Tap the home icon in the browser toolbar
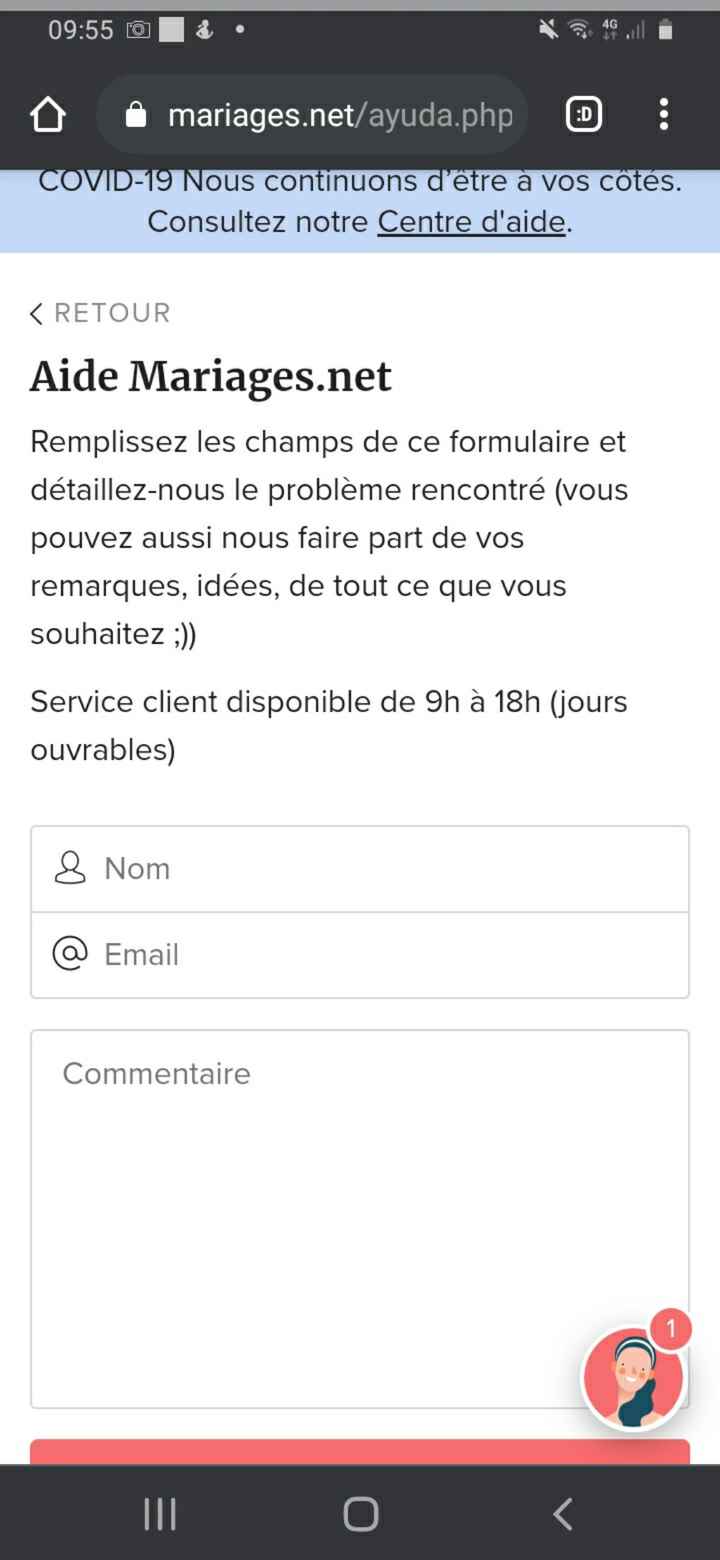The width and height of the screenshot is (720, 1560). pos(47,114)
